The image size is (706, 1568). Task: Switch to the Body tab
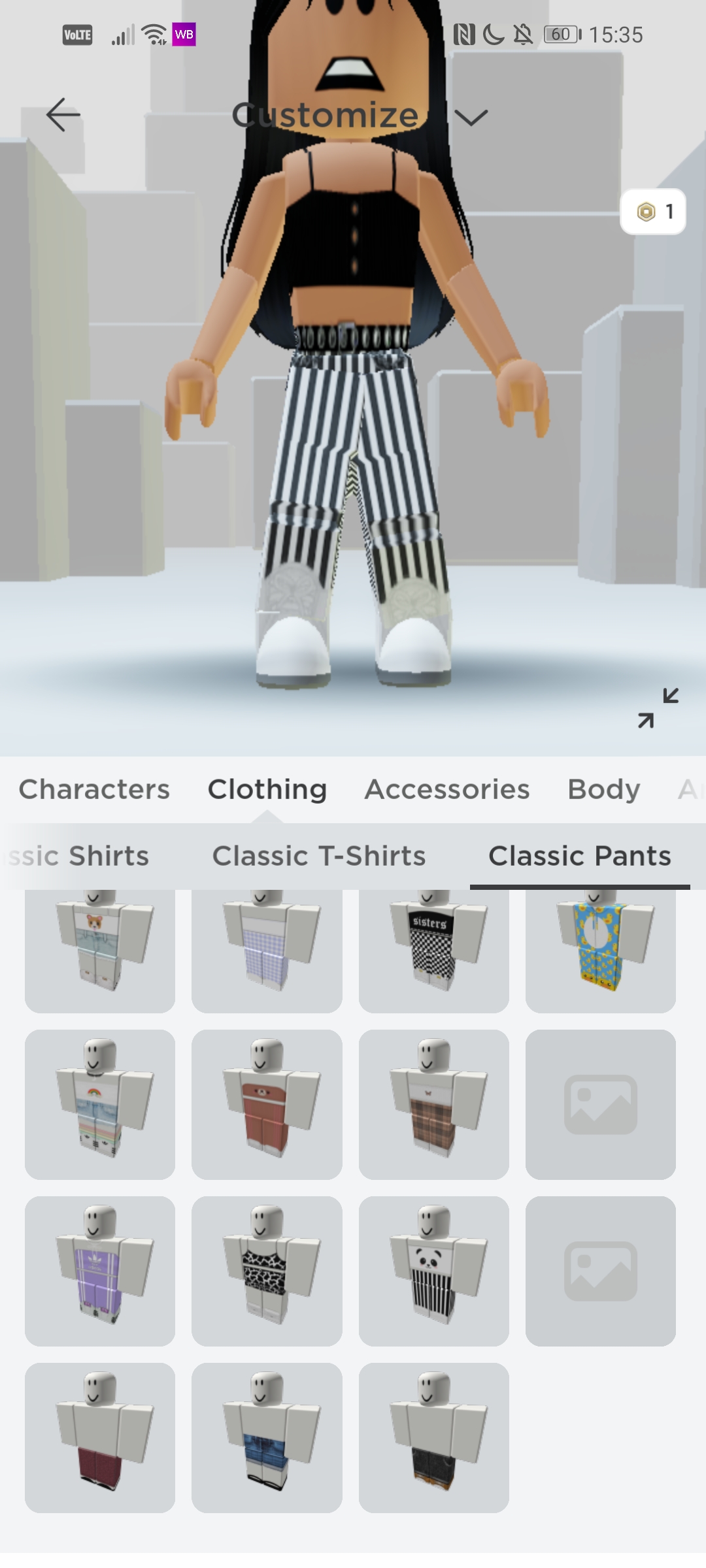603,789
